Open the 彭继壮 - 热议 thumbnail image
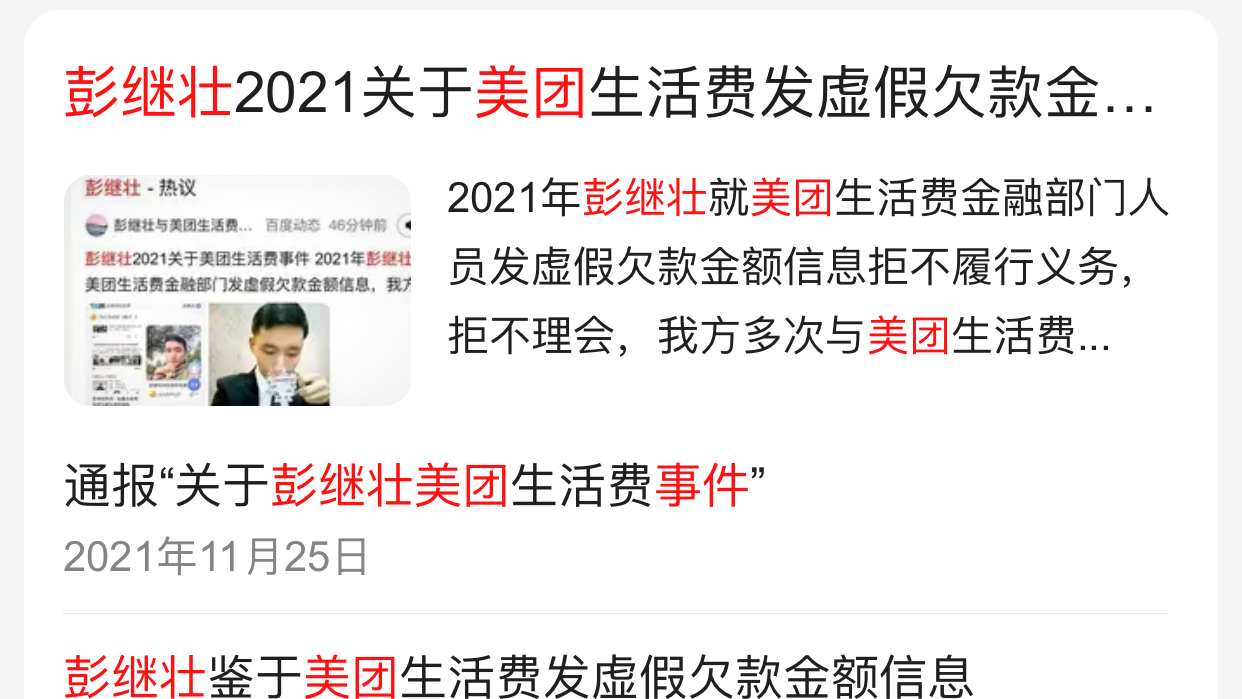This screenshot has height=699, width=1242. pyautogui.click(x=237, y=291)
